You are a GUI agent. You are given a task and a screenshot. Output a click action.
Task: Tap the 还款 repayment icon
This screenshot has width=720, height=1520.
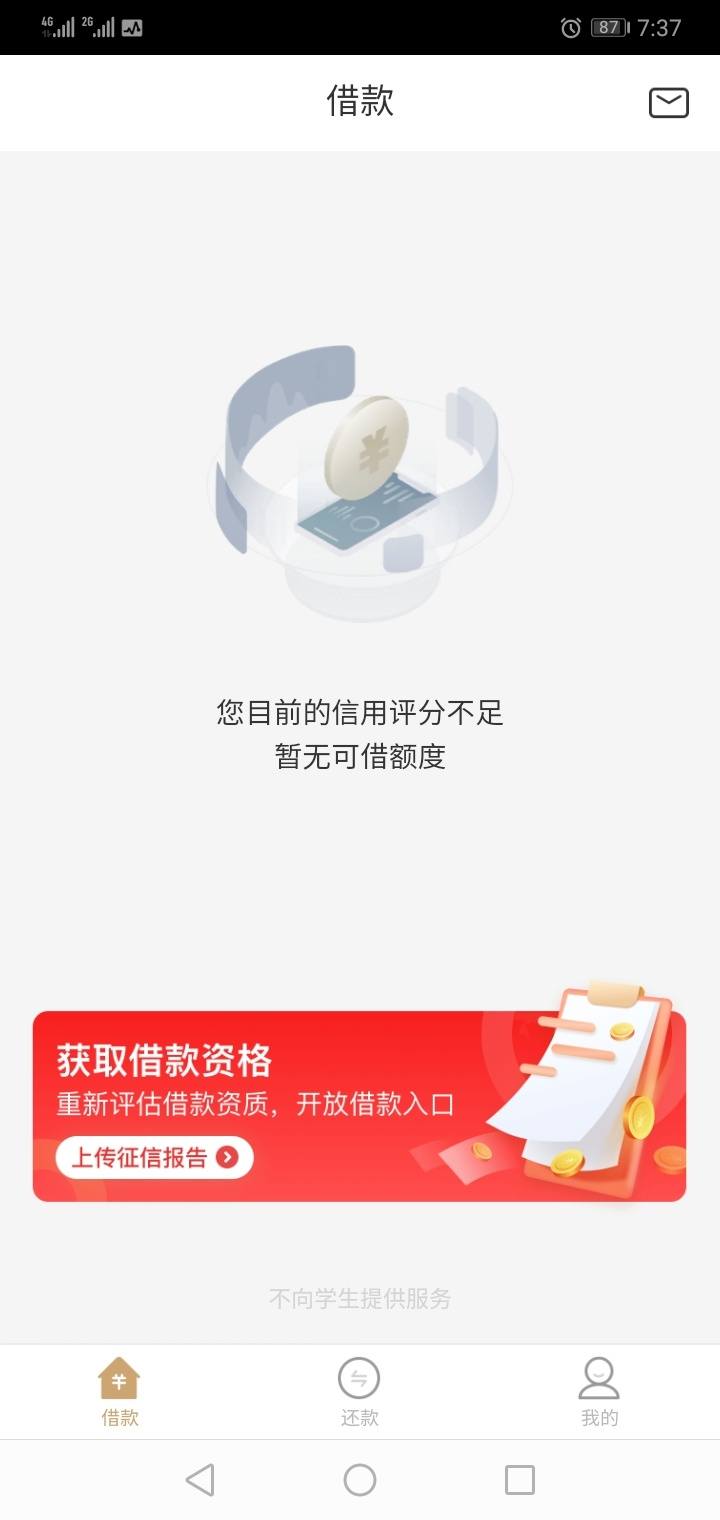tap(359, 1377)
